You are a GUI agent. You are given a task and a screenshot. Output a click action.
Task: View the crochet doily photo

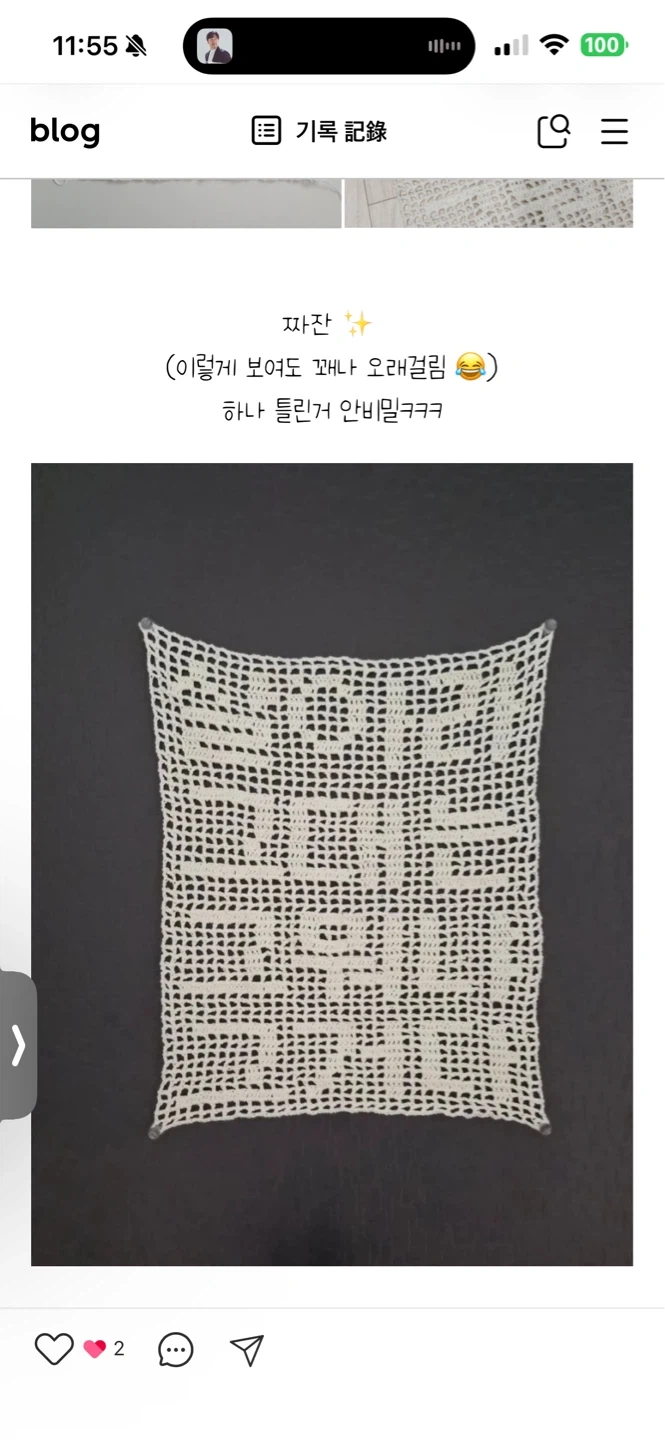[332, 864]
